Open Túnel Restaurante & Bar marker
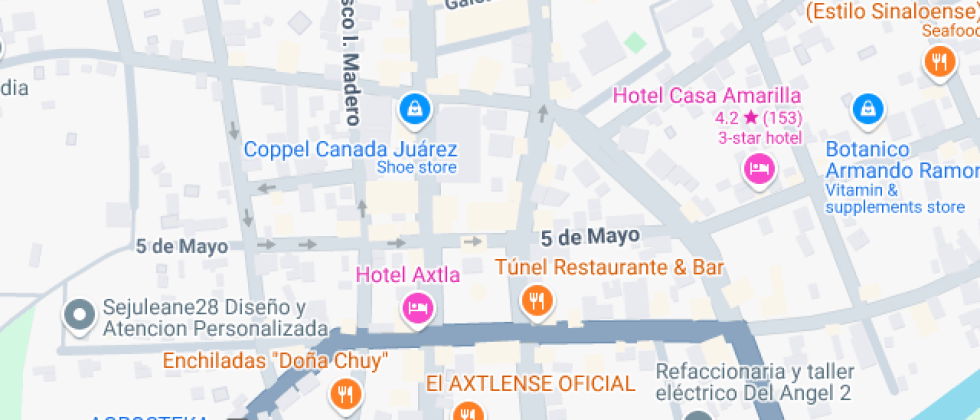Image resolution: width=980 pixels, height=420 pixels. (537, 299)
